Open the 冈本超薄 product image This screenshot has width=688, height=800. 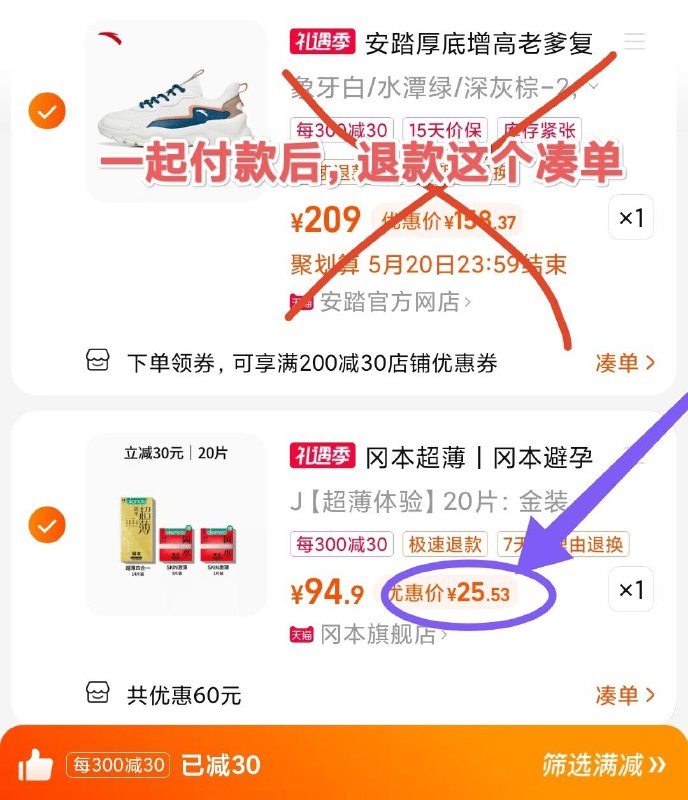tap(176, 524)
